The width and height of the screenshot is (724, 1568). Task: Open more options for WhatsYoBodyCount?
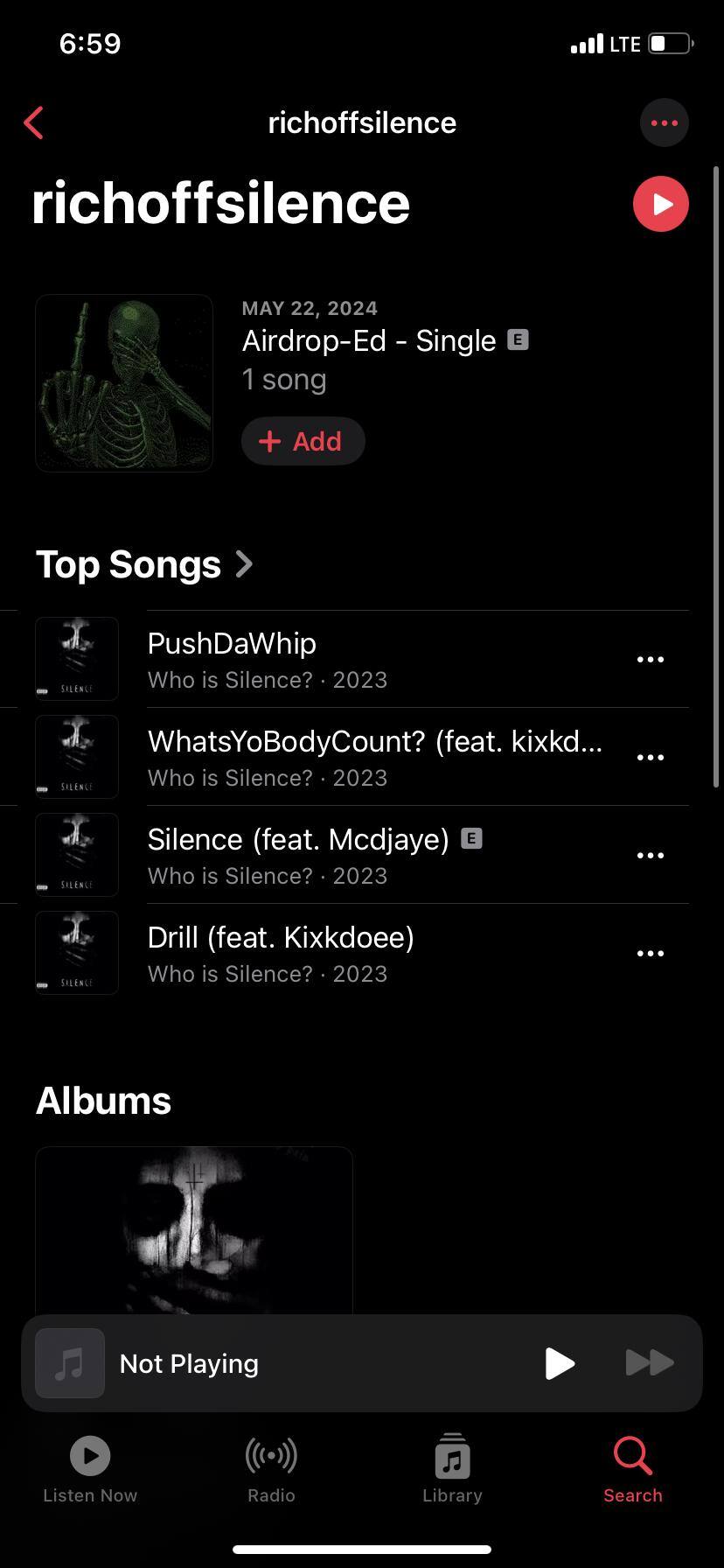[x=650, y=758]
